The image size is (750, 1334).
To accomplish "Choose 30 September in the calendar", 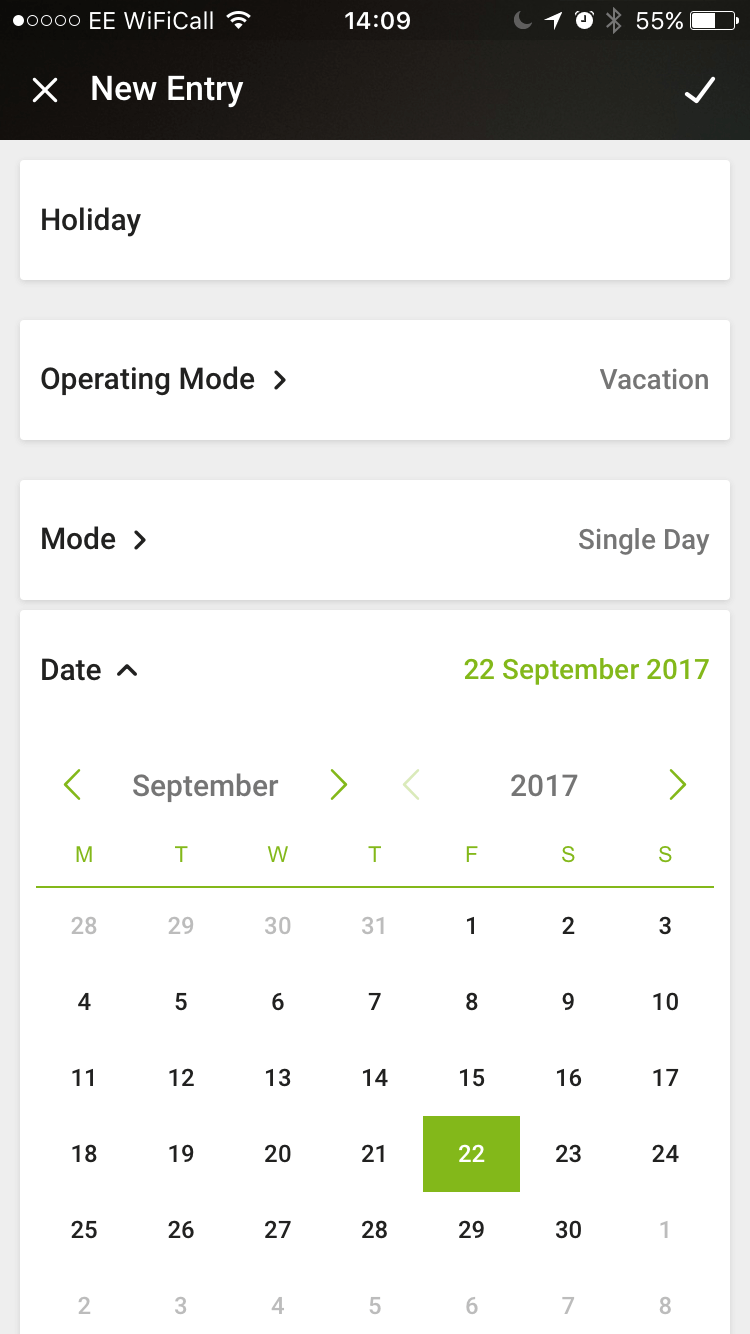I will tap(568, 1230).
